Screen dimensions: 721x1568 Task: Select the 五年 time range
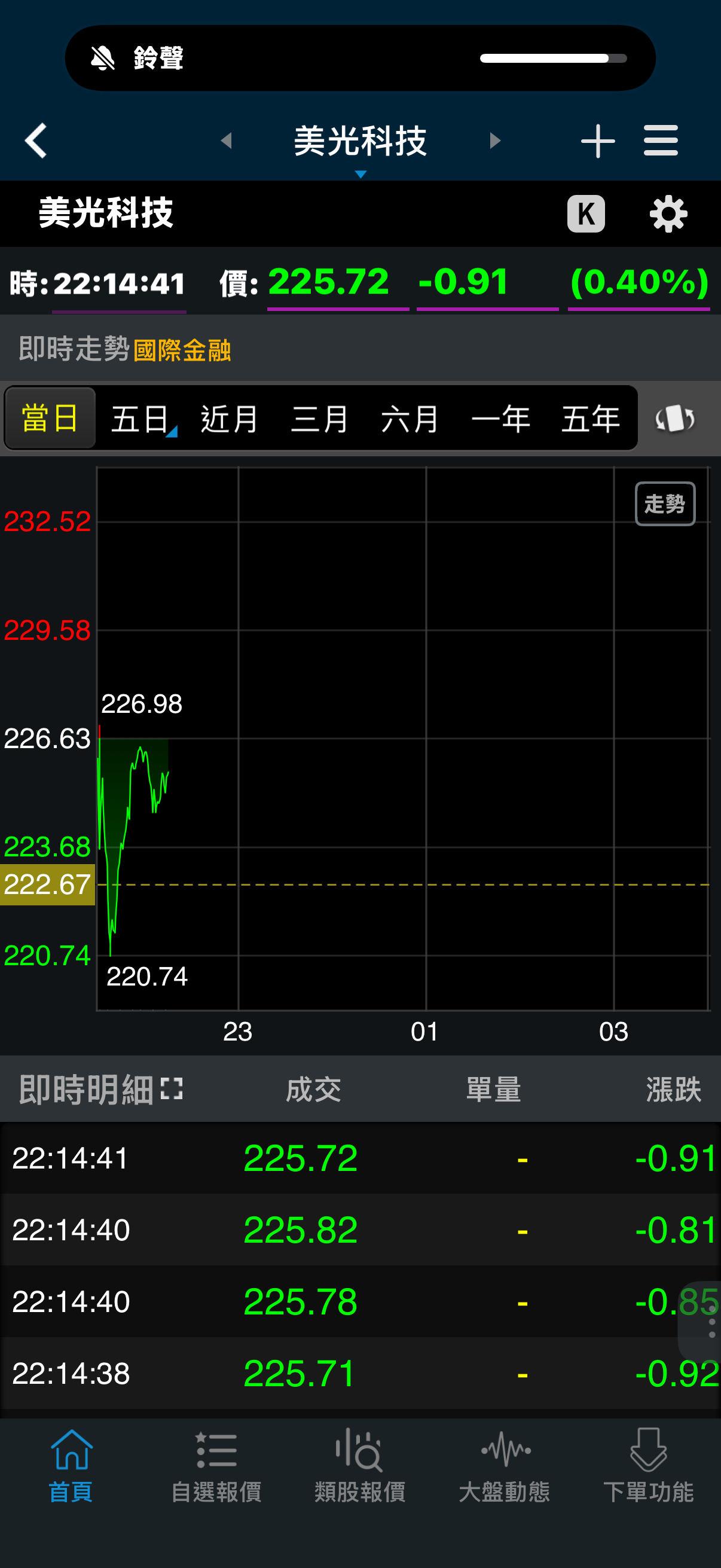coord(589,419)
